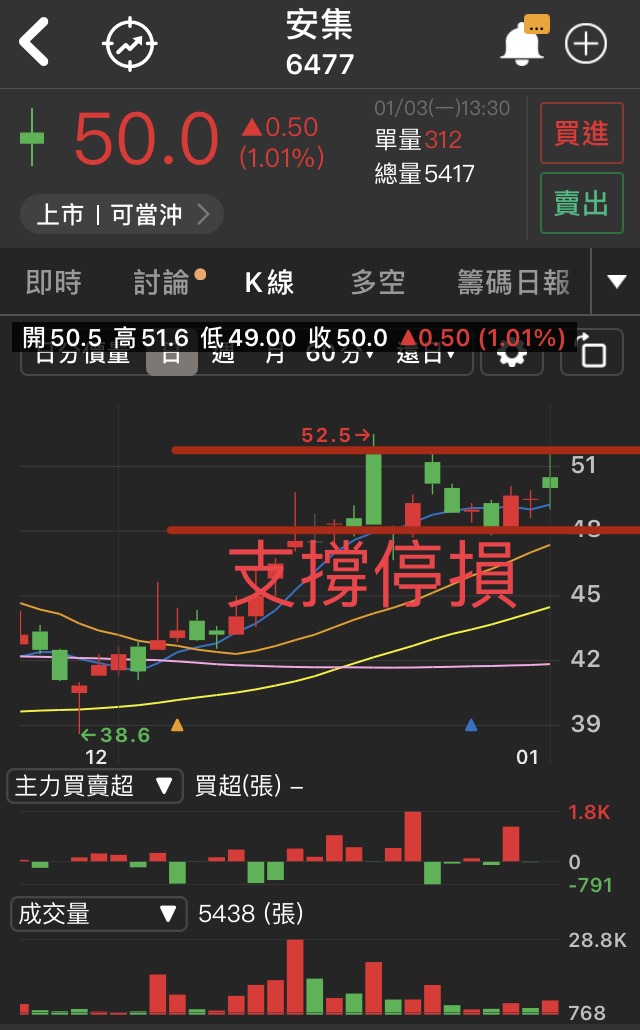Open price alert bell
Image resolution: width=640 pixels, height=1030 pixels.
tap(522, 44)
